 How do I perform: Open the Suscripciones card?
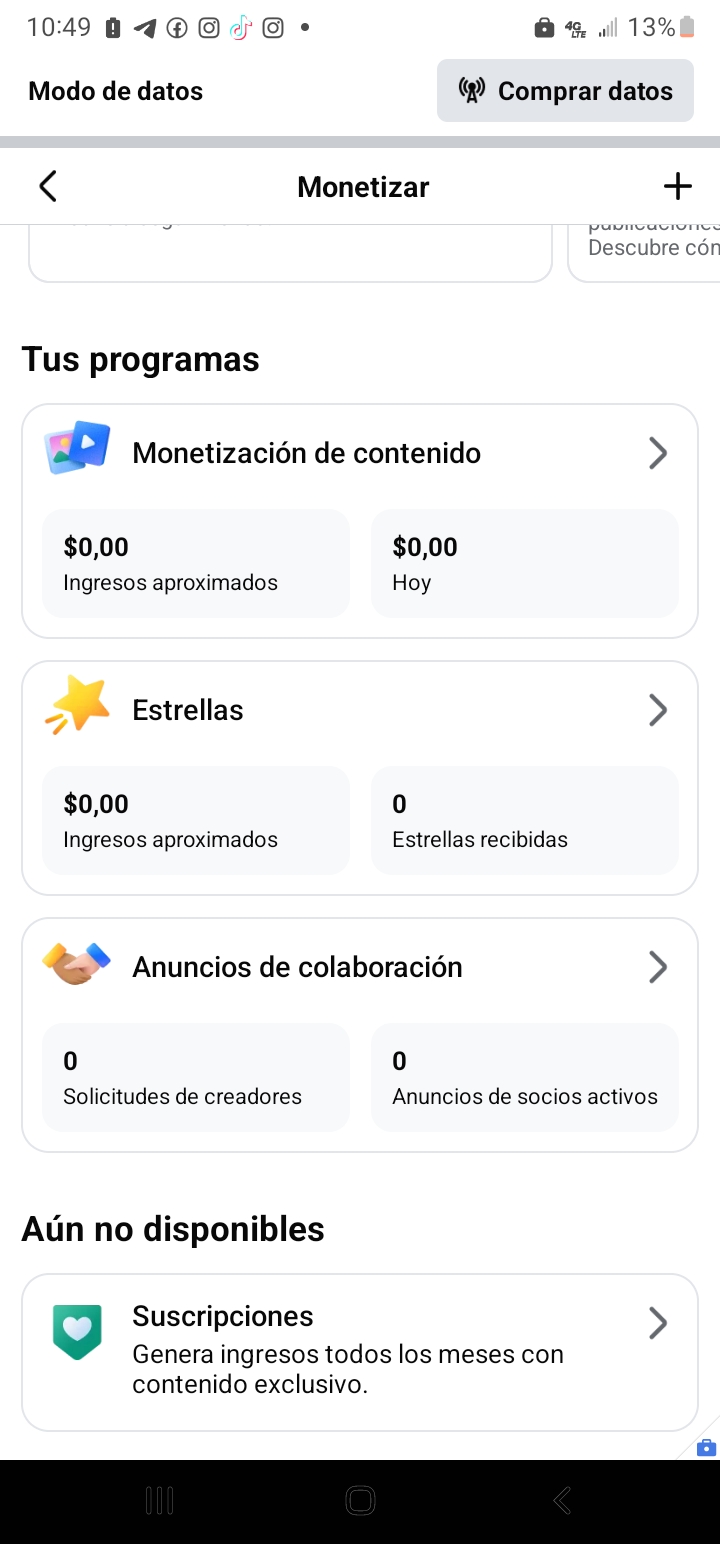tap(360, 1352)
